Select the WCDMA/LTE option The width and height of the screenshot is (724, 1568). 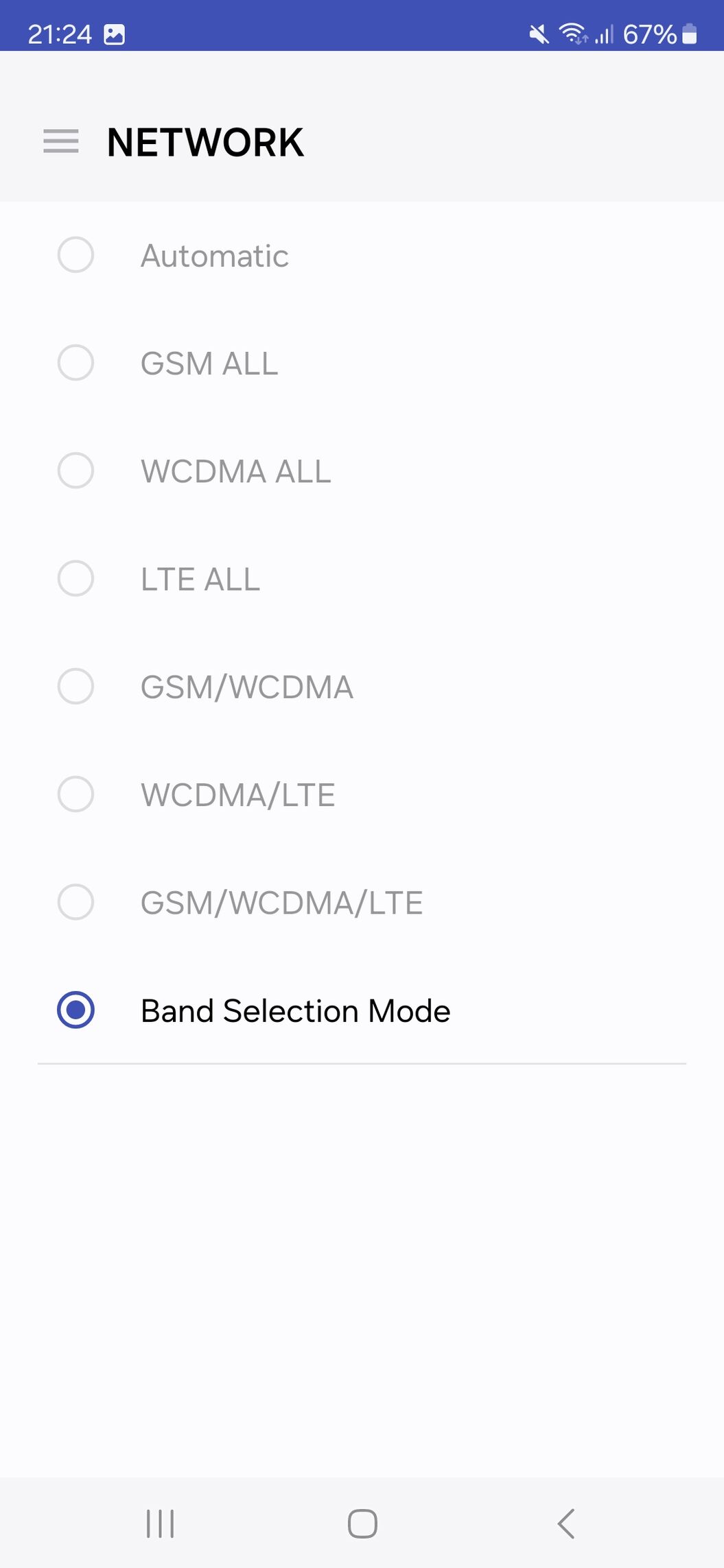click(x=362, y=794)
